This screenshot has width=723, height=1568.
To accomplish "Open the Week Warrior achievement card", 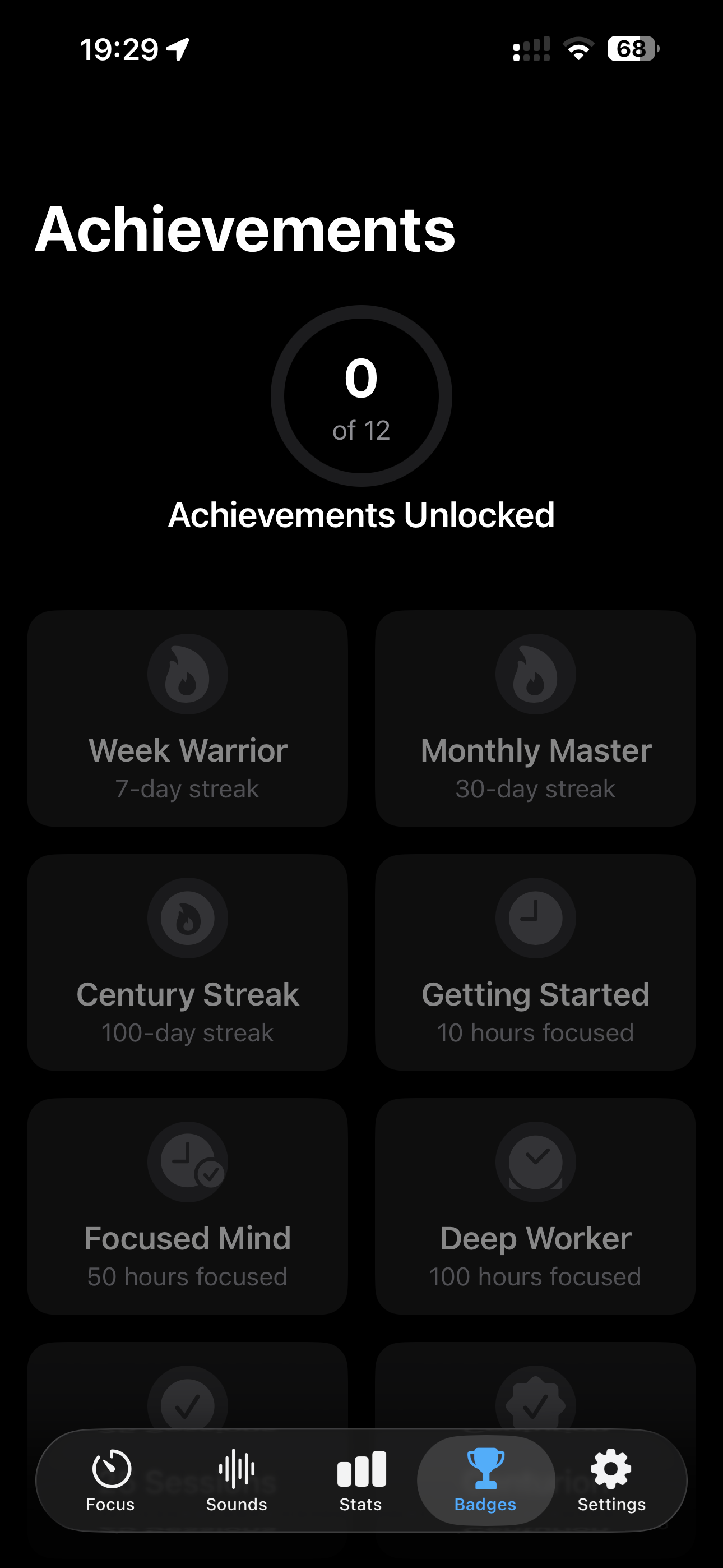I will [187, 718].
